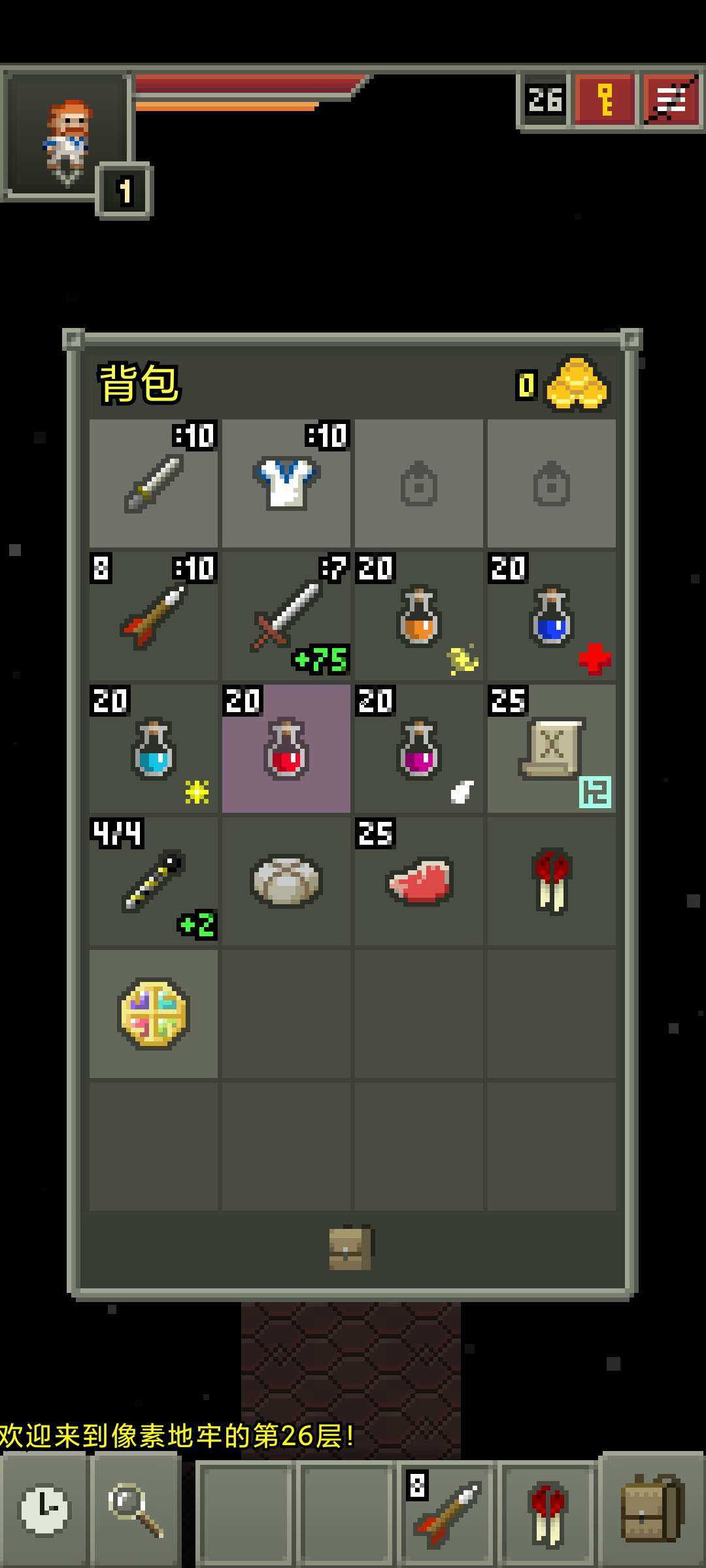Open the red key journal button
The width and height of the screenshot is (706, 1568).
605,100
